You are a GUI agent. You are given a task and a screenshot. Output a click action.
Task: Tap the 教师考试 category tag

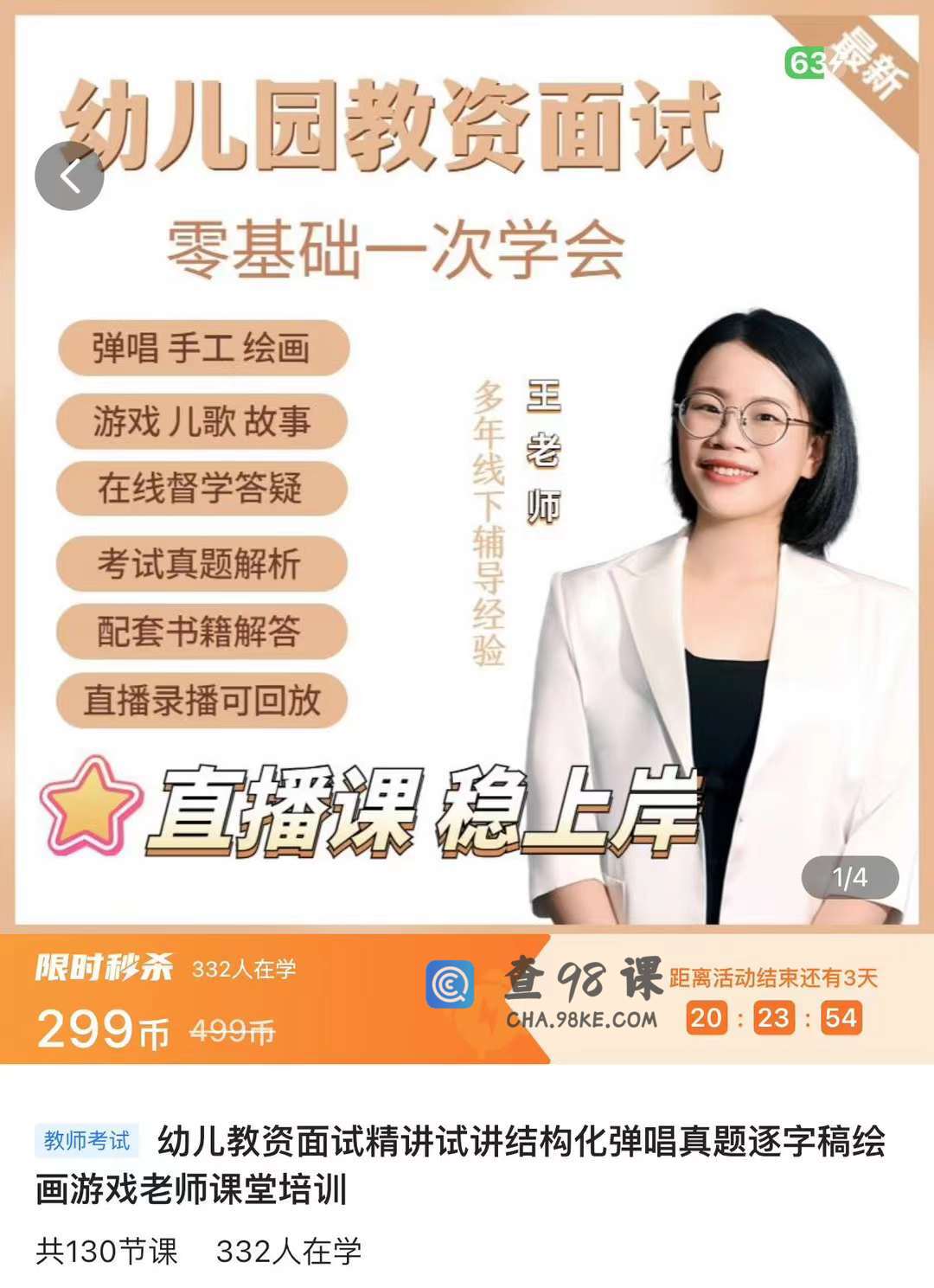pos(87,1141)
